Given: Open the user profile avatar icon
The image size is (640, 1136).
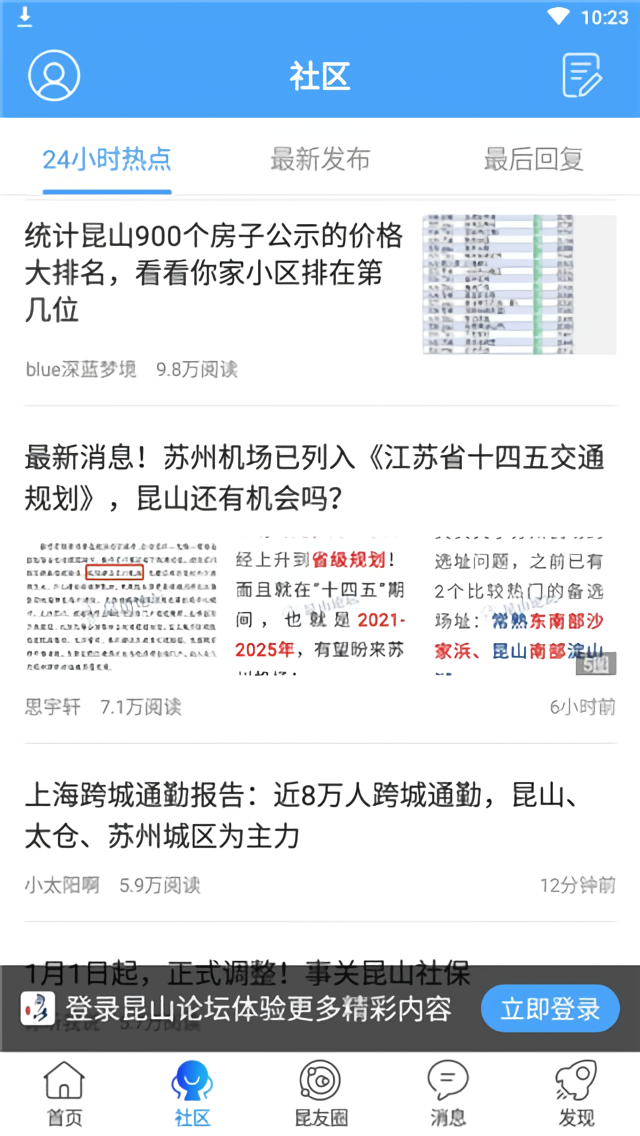Looking at the screenshot, I should pyautogui.click(x=53, y=75).
